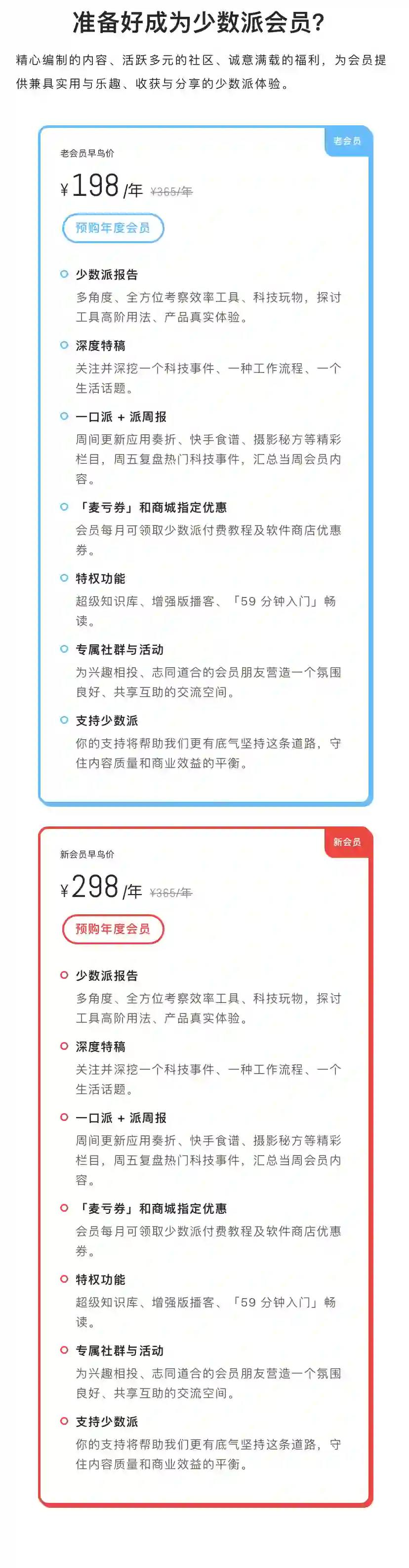Tap 预购年度会员 in the ¥298 新会员 card
Viewport: 409px width, 1568px height.
click(113, 928)
